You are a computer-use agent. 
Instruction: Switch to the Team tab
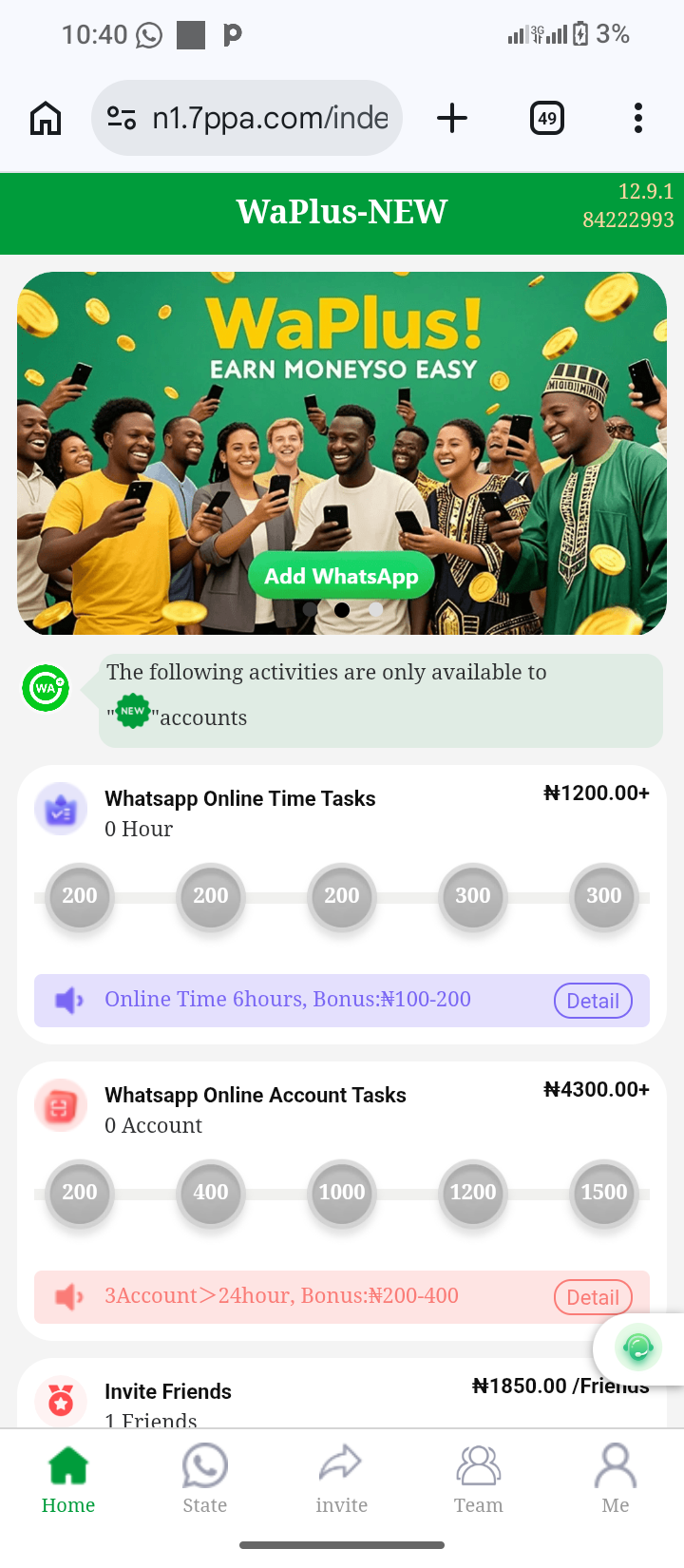click(x=478, y=1479)
